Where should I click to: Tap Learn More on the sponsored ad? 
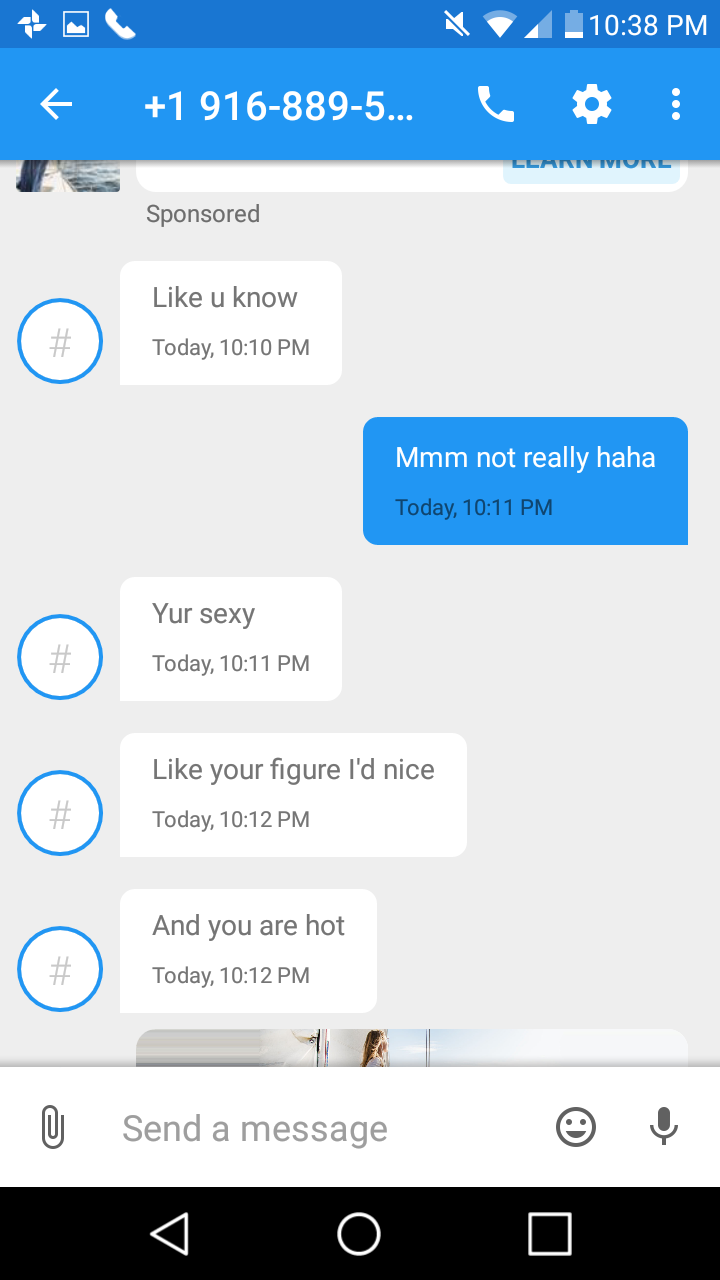590,167
